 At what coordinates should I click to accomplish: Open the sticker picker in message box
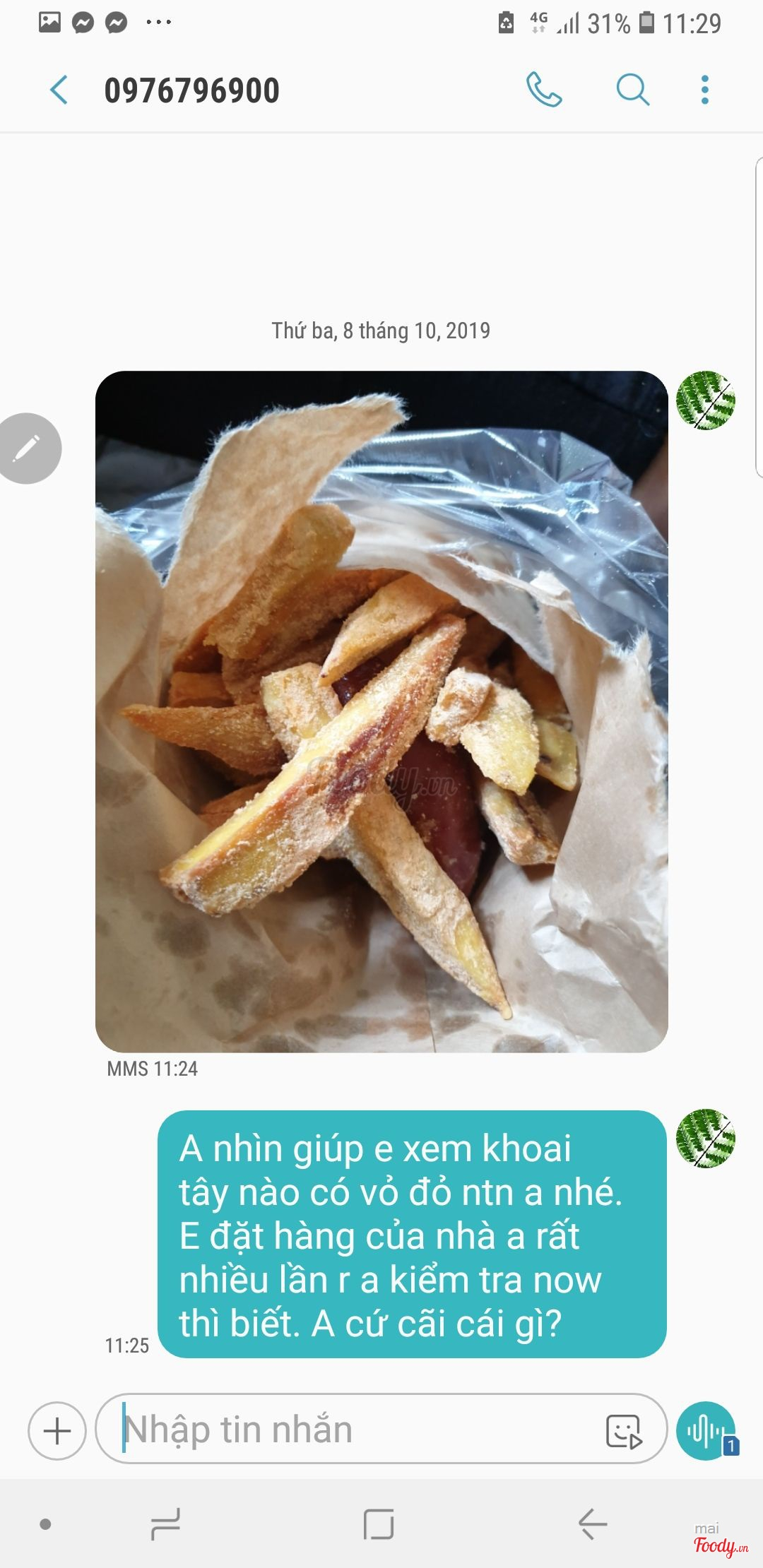[x=623, y=1430]
